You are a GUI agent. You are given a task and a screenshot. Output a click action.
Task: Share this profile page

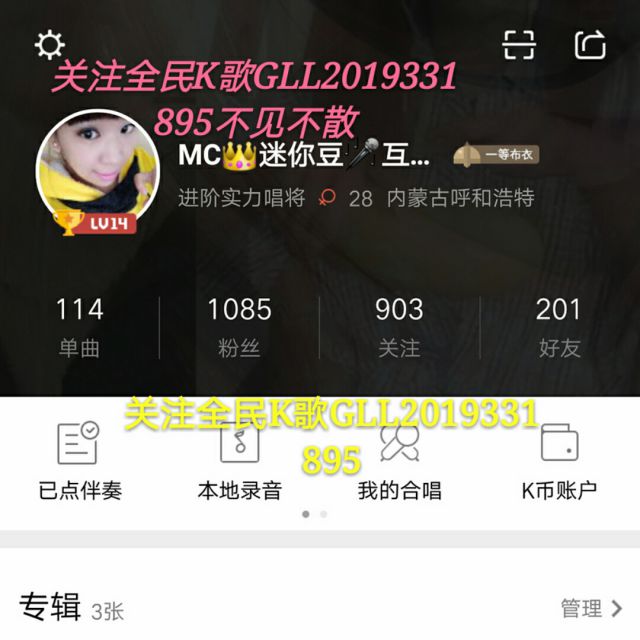click(x=590, y=45)
